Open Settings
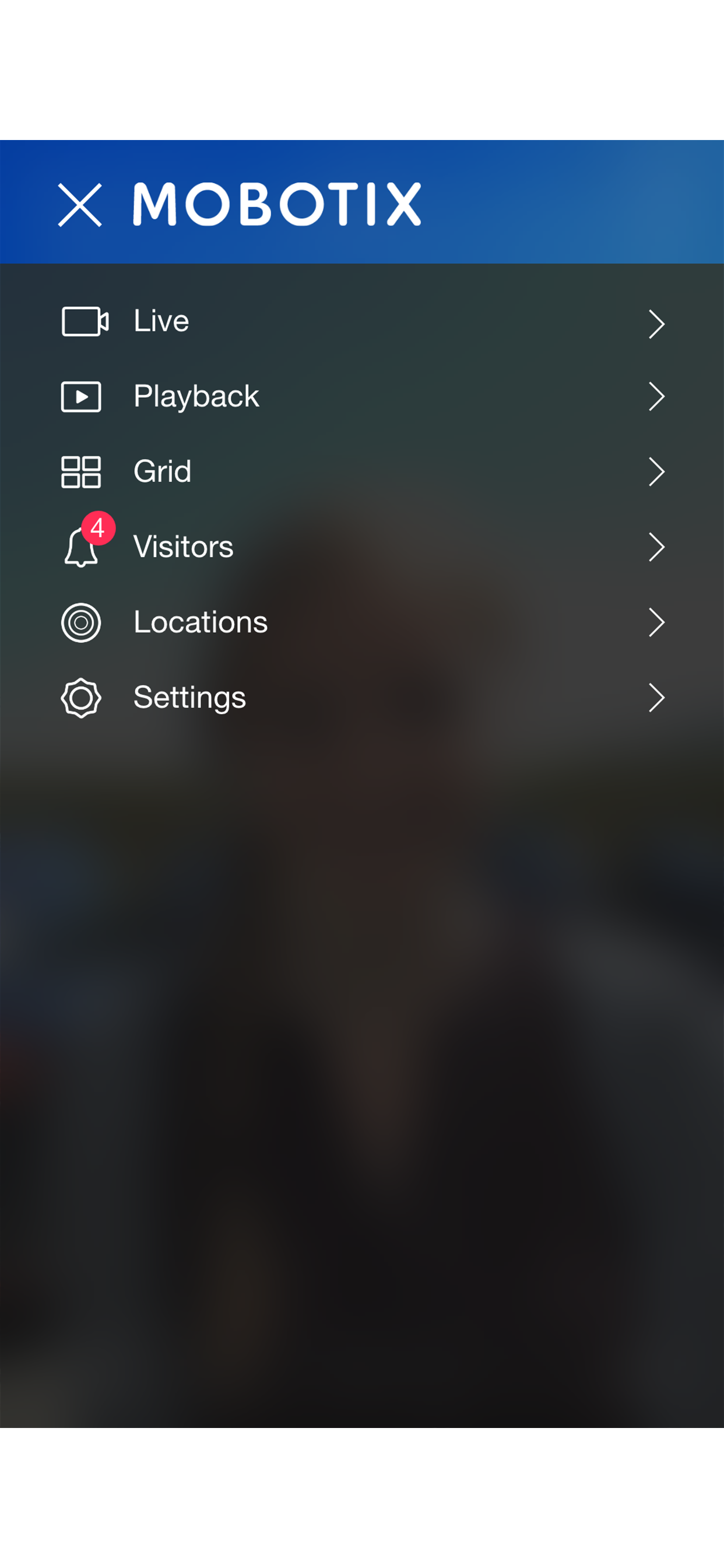 pos(362,698)
